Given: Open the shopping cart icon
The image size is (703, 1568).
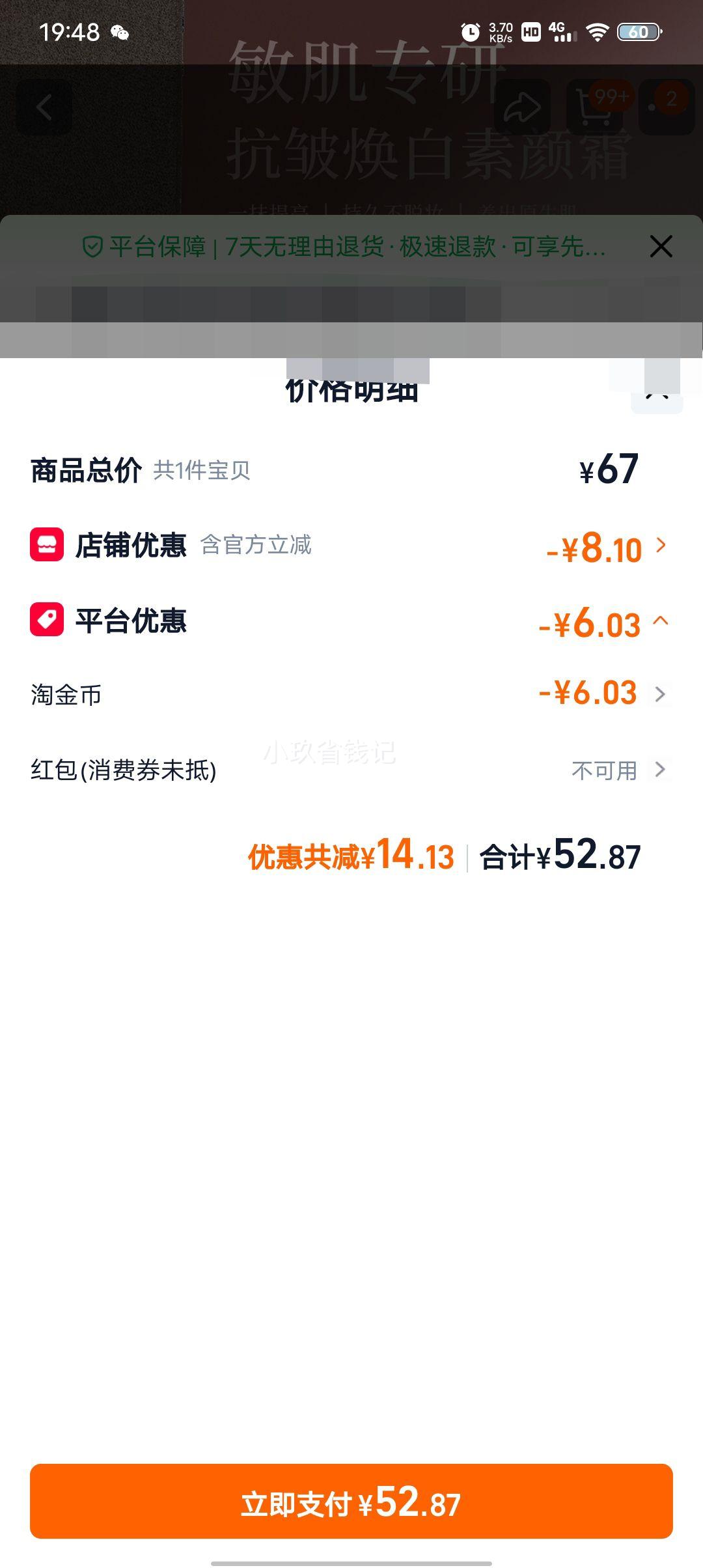Looking at the screenshot, I should coord(597,107).
